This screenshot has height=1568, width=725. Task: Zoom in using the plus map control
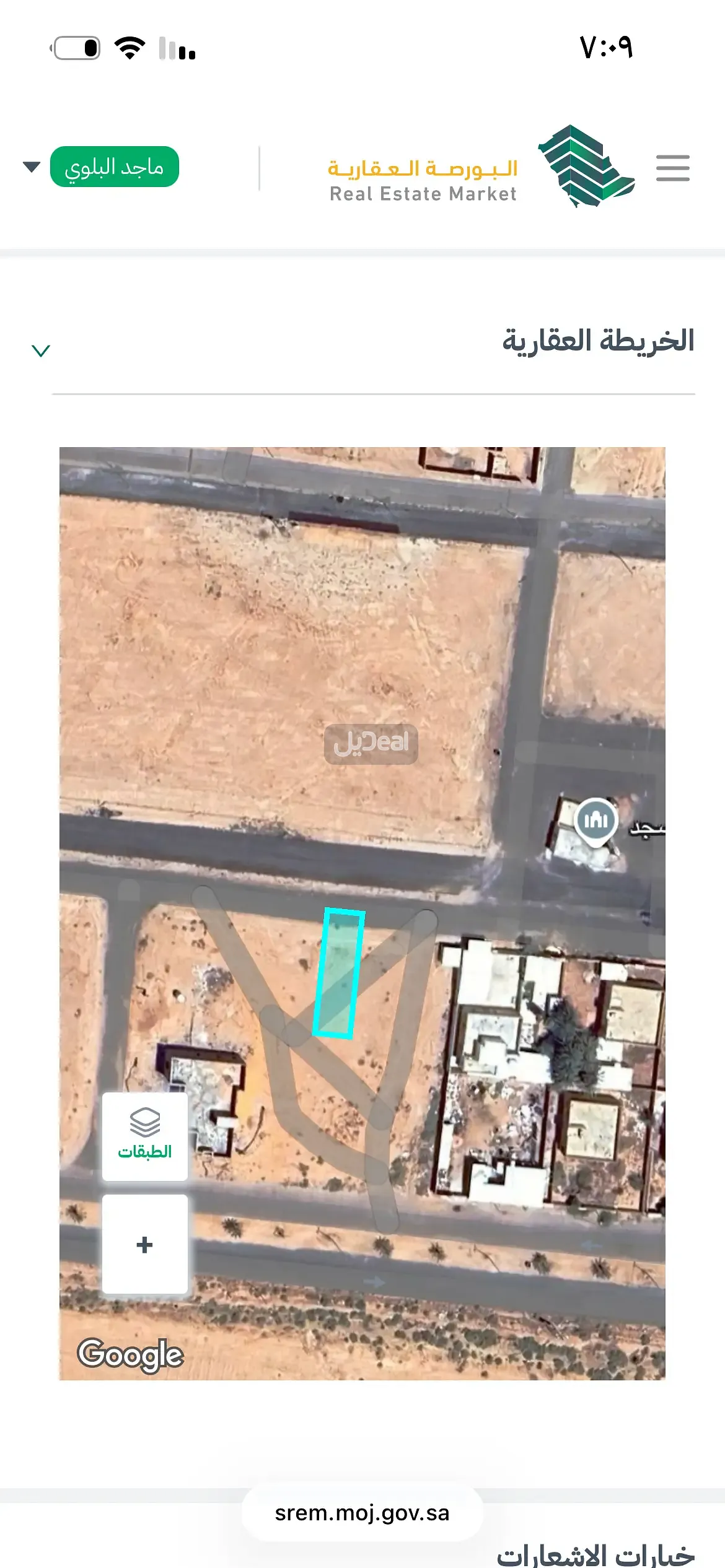click(x=145, y=1245)
